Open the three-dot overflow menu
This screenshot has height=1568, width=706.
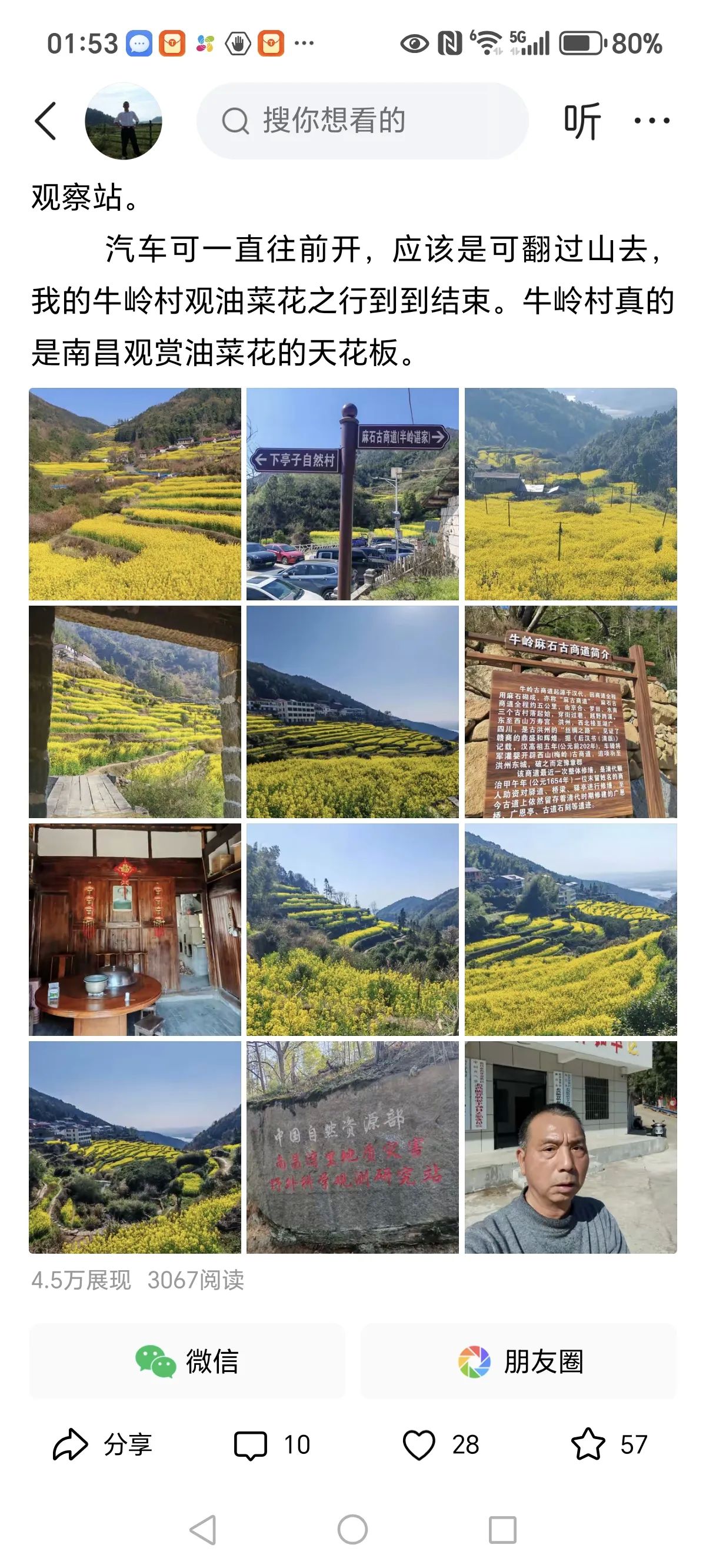coord(651,121)
